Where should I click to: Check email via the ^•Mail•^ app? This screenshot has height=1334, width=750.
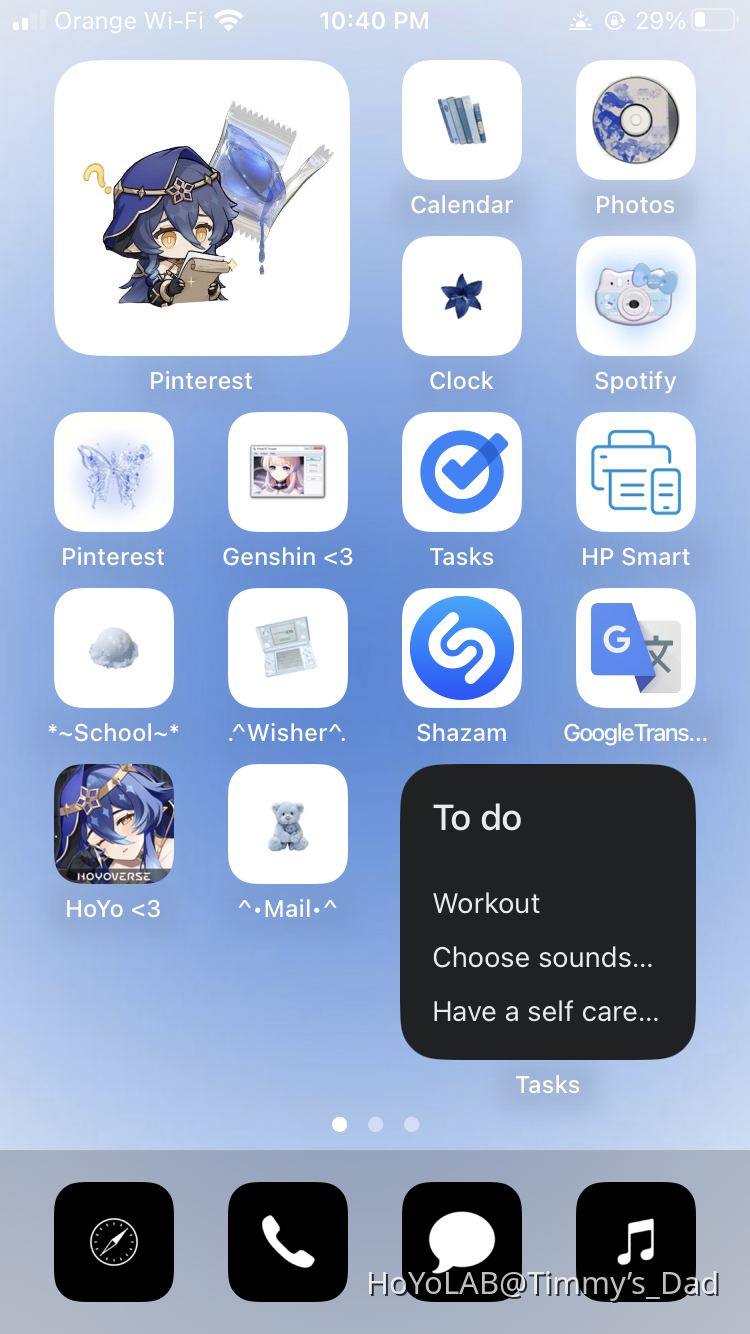tap(287, 824)
